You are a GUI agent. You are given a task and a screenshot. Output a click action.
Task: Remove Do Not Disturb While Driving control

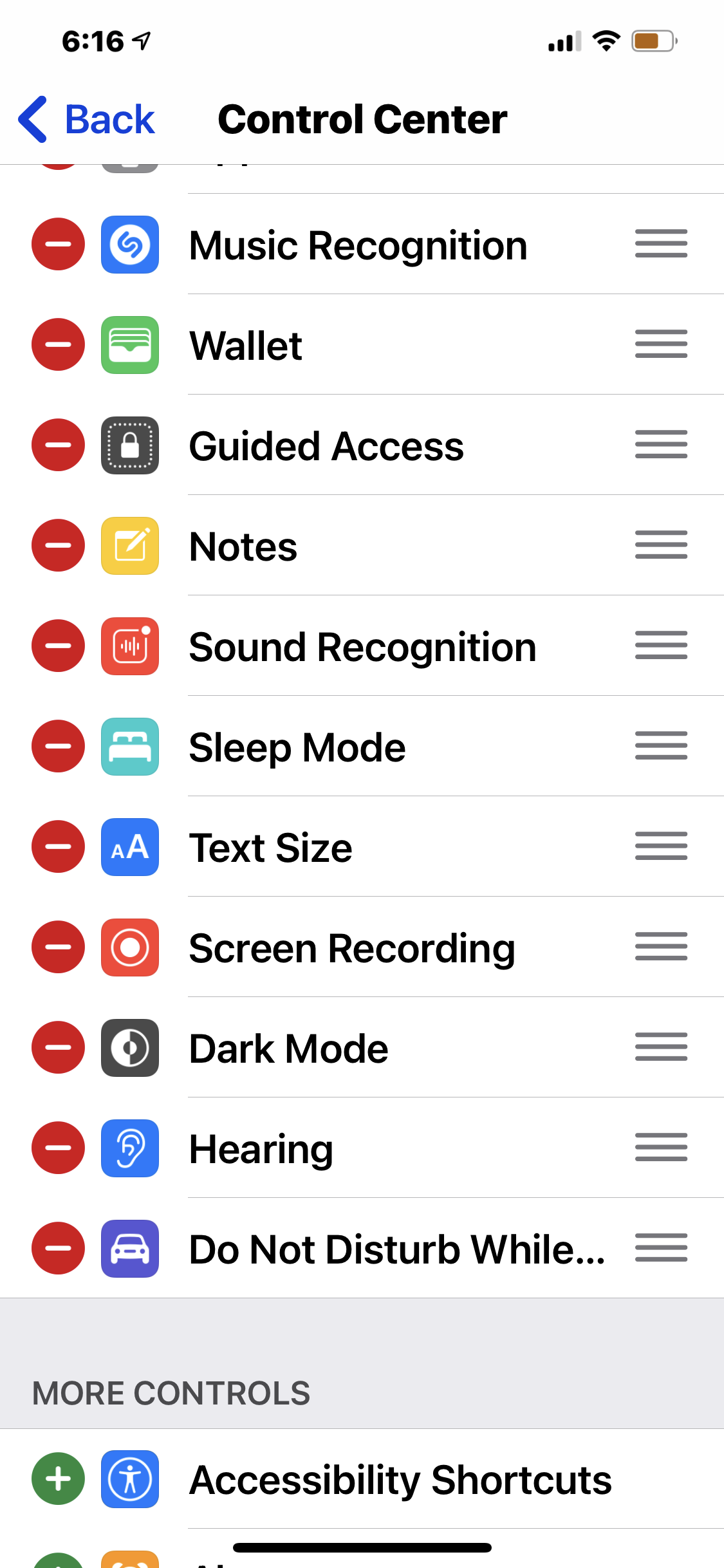pos(58,1249)
